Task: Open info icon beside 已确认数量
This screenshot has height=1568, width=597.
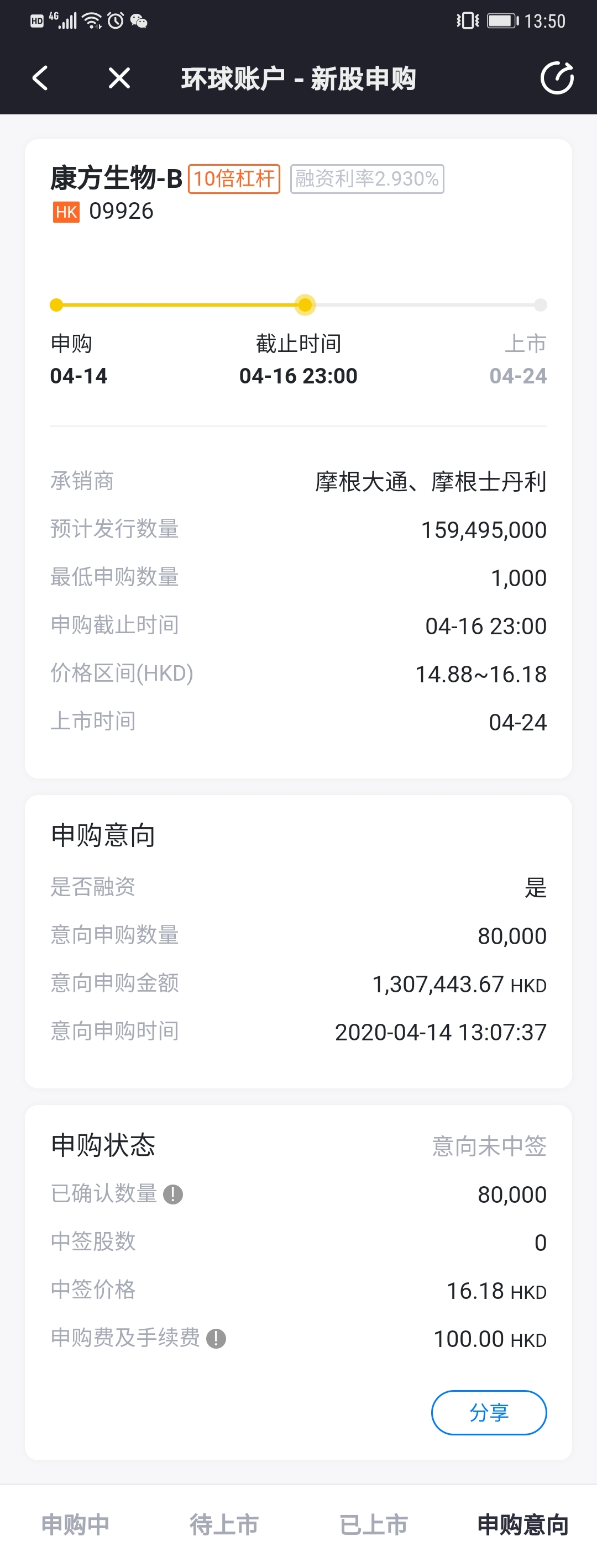Action: (x=173, y=1195)
